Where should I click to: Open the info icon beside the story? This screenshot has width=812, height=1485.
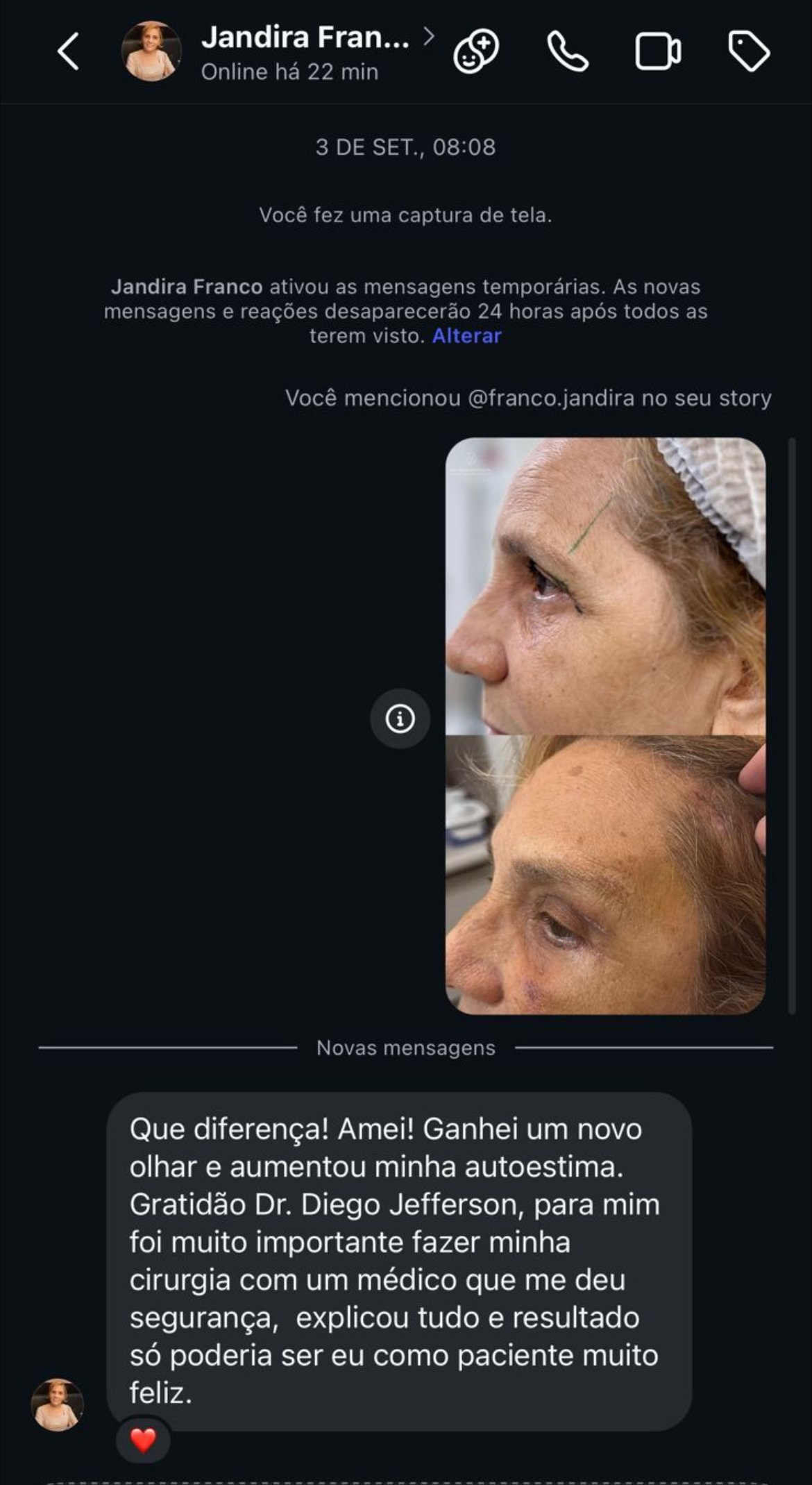[400, 719]
